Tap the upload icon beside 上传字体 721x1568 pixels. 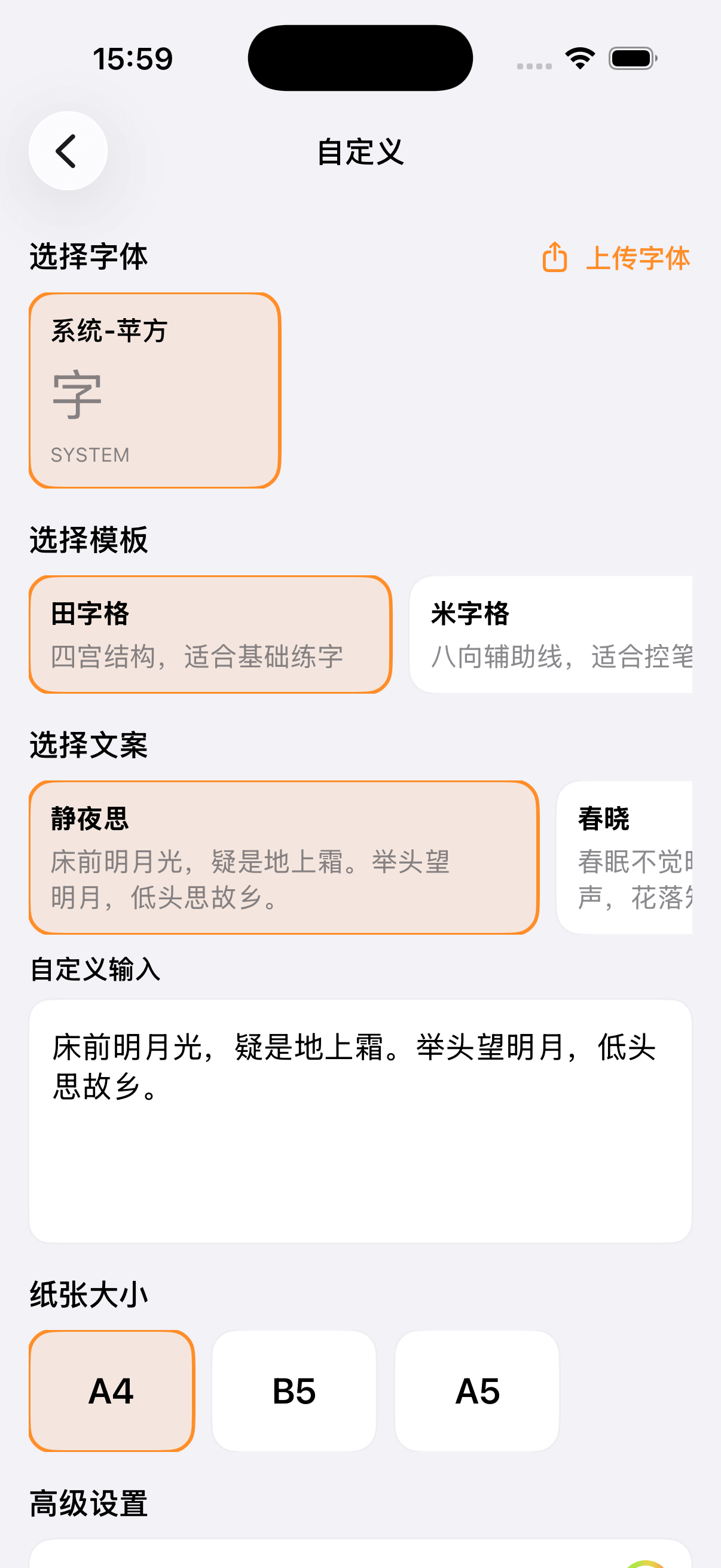(x=555, y=258)
